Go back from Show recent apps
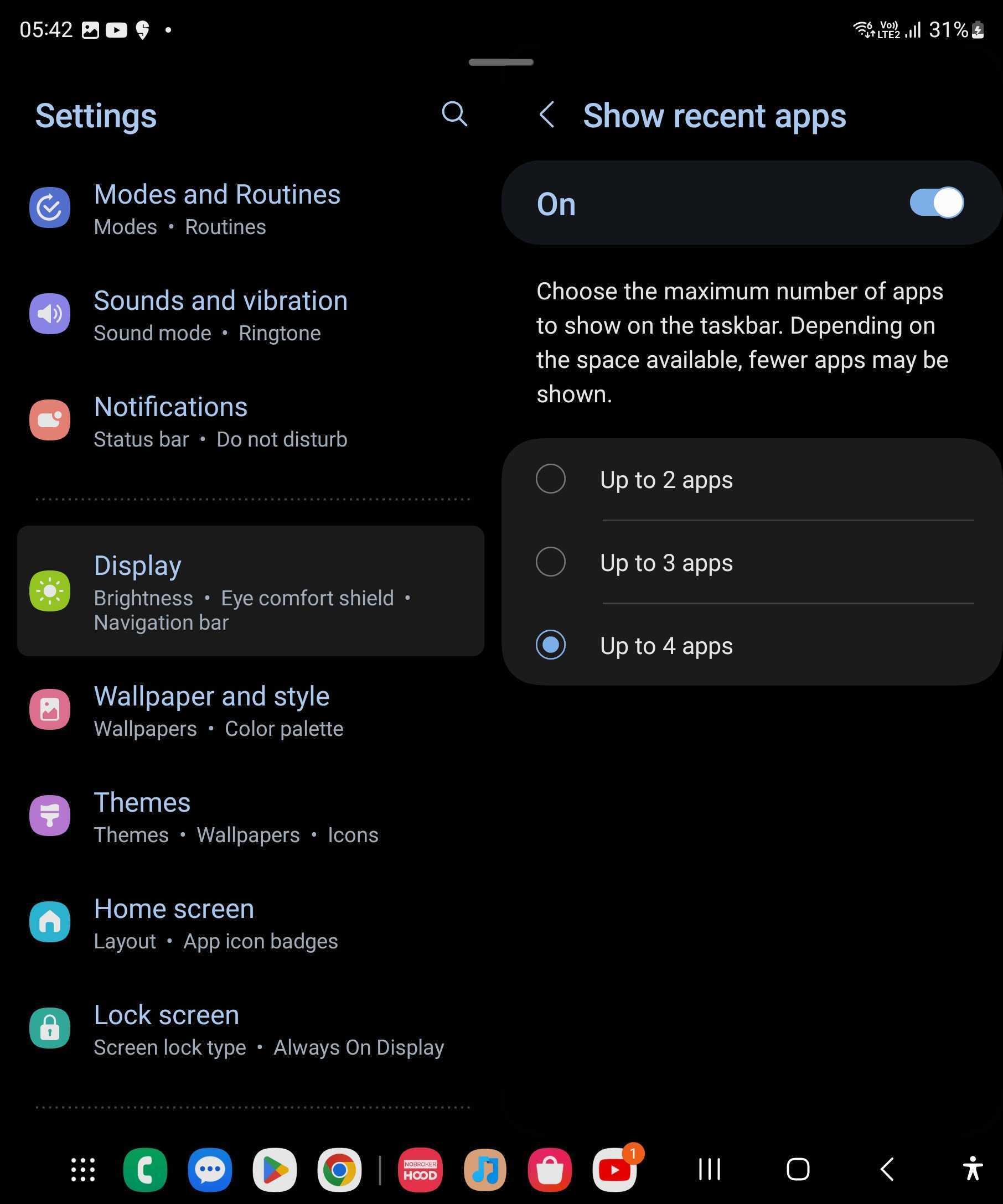 (x=547, y=115)
